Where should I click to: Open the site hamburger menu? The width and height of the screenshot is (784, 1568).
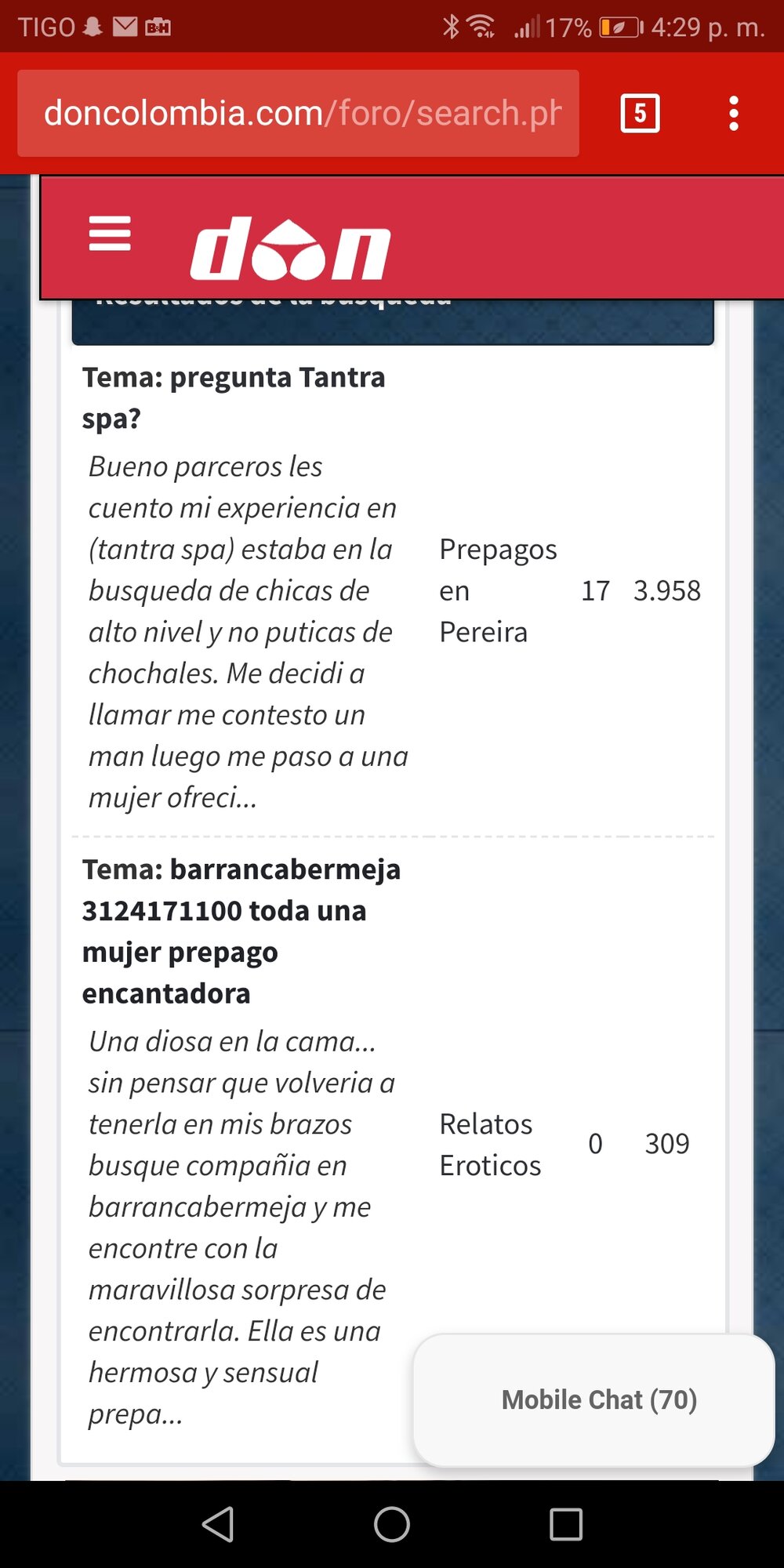[110, 234]
